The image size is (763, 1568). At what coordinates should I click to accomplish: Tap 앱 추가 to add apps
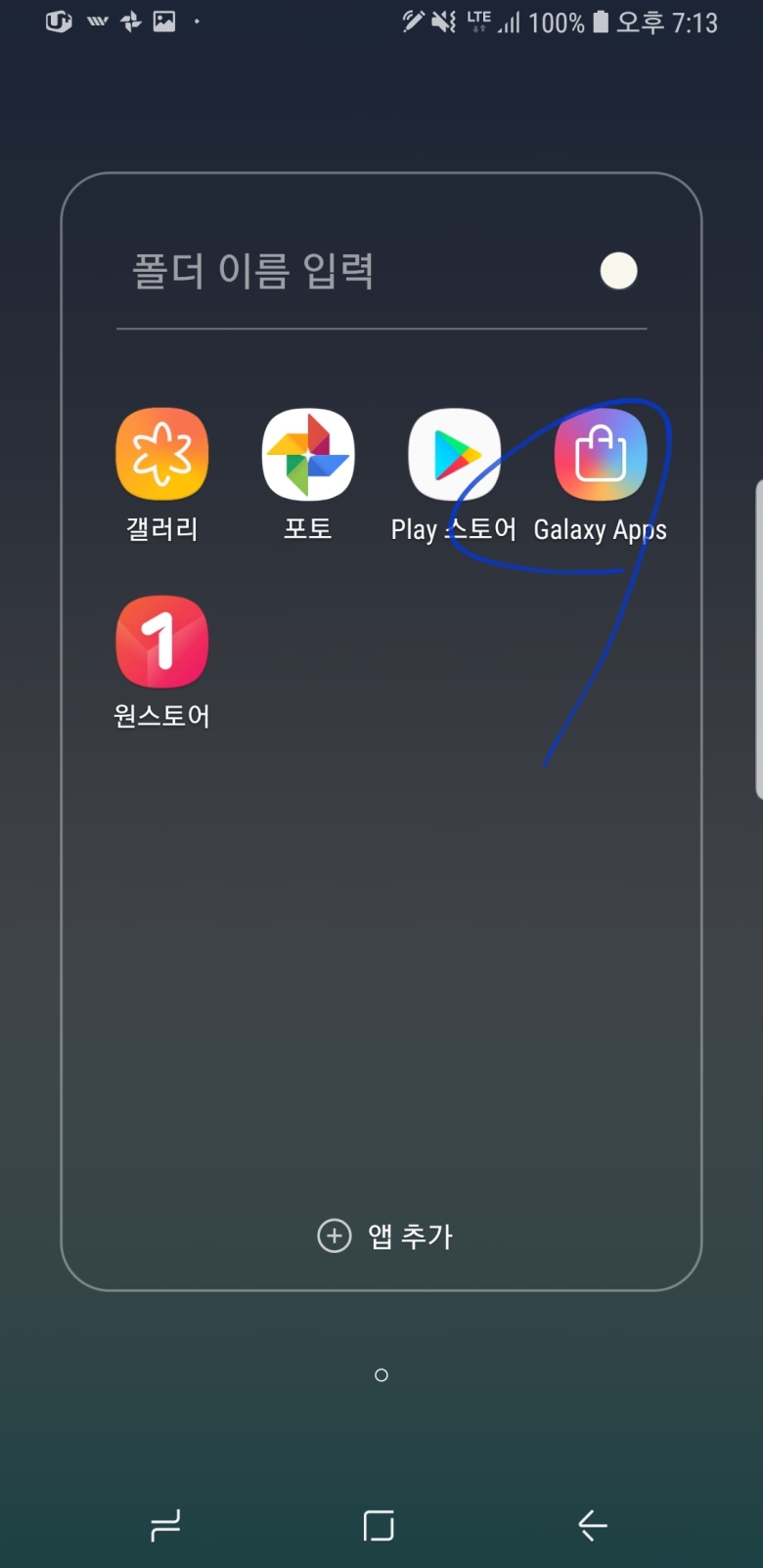click(385, 1235)
